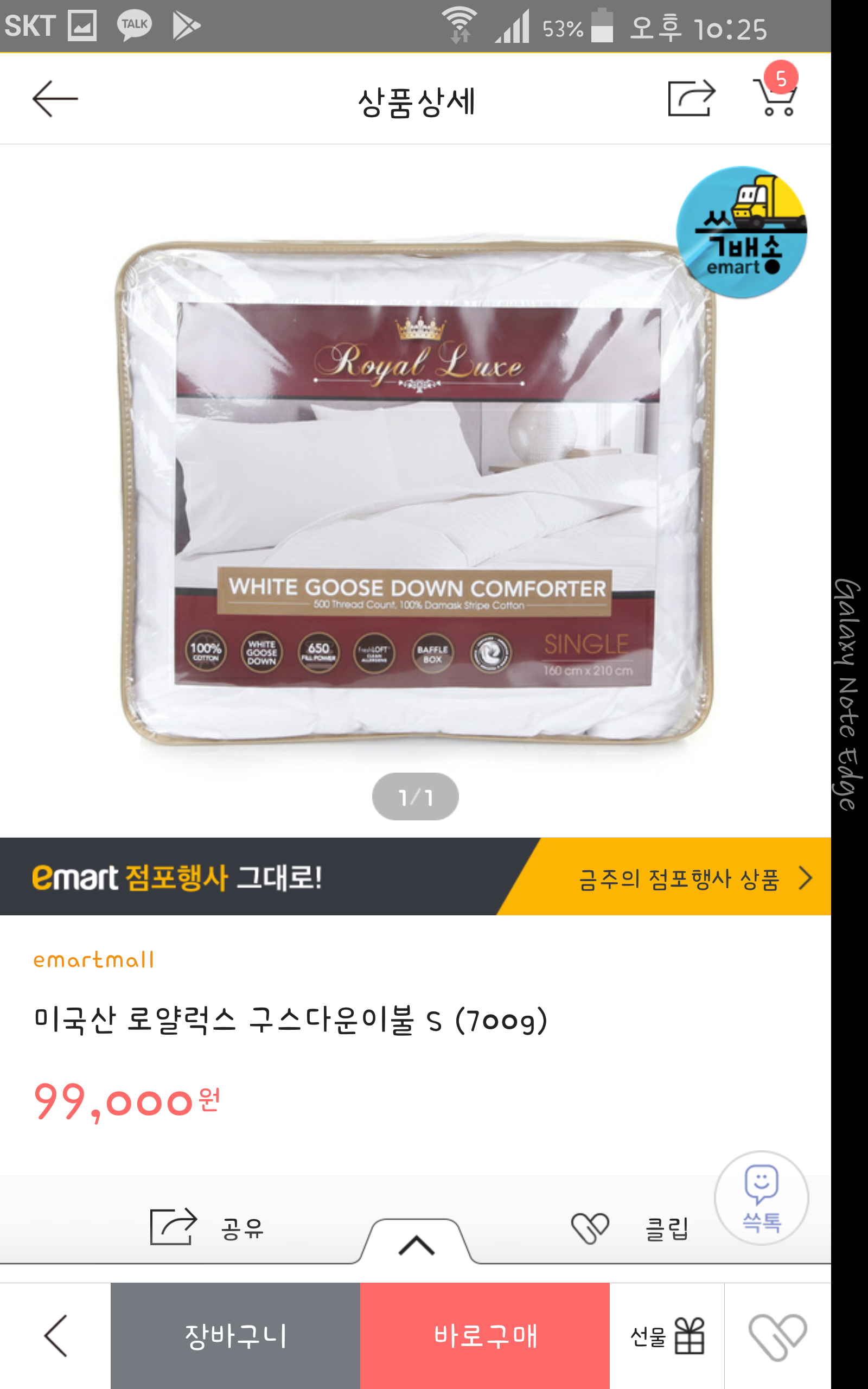Open the Royal Luxe product image
Image resolution: width=868 pixels, height=1389 pixels.
point(416,494)
